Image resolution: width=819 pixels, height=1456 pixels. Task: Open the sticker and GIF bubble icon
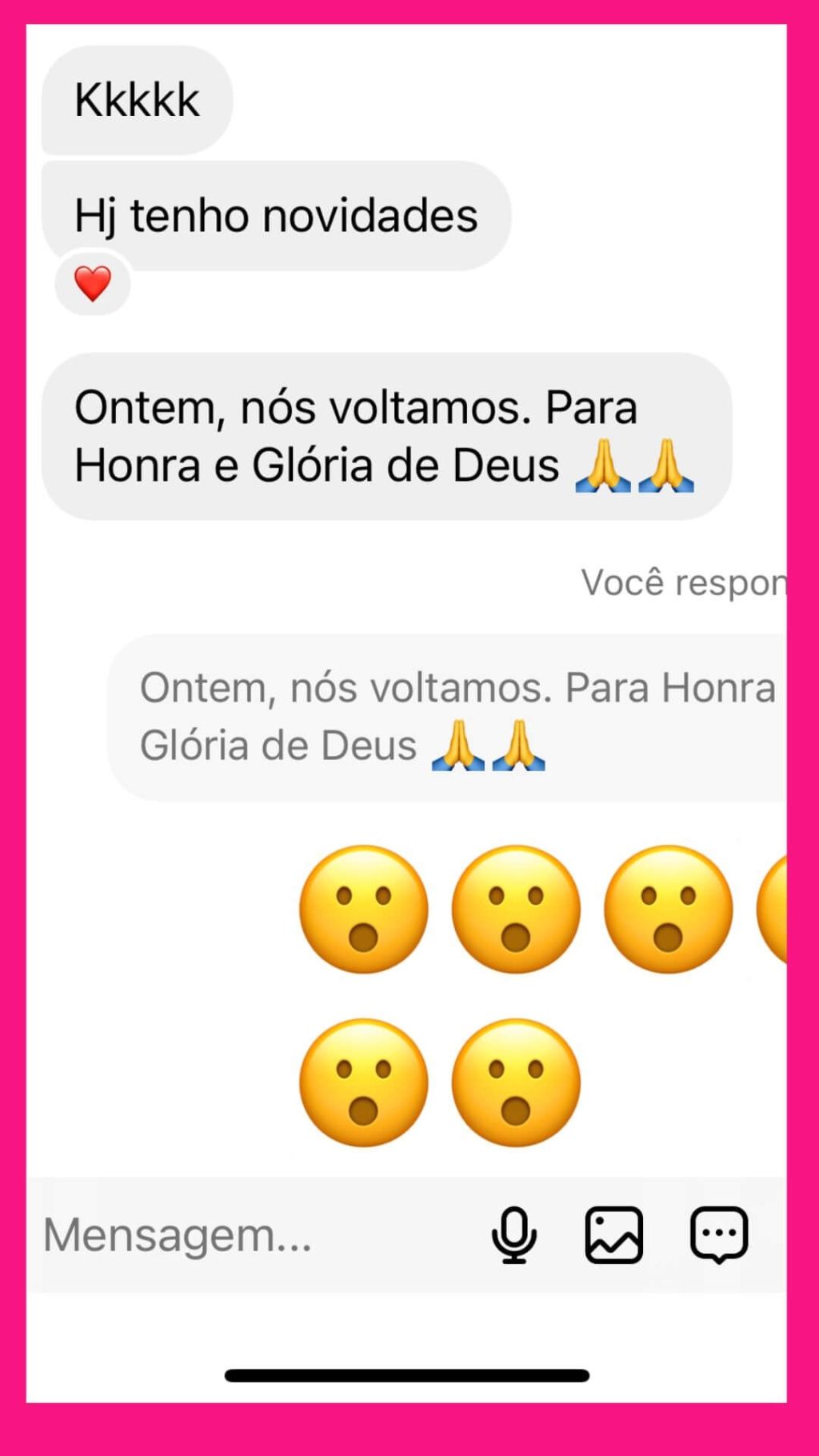coord(719,1235)
